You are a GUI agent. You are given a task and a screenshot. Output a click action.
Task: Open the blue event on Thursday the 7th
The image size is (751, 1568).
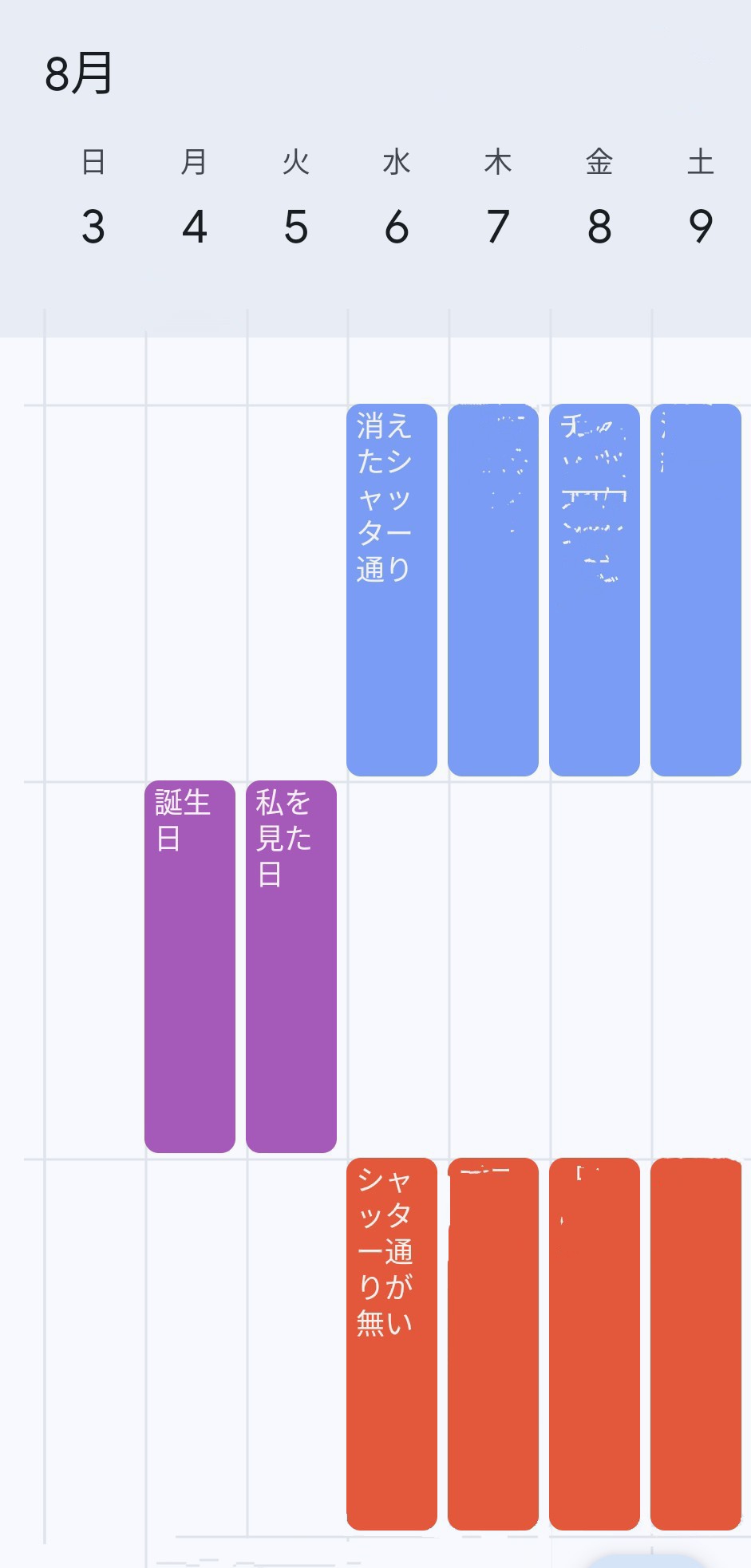coord(492,589)
